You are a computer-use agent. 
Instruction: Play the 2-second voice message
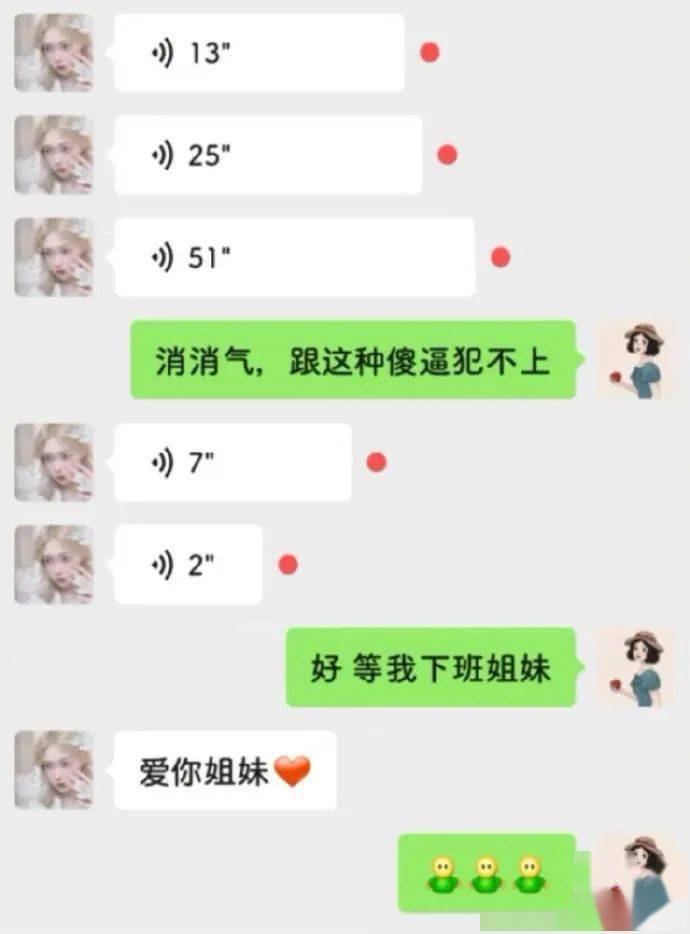click(x=189, y=565)
